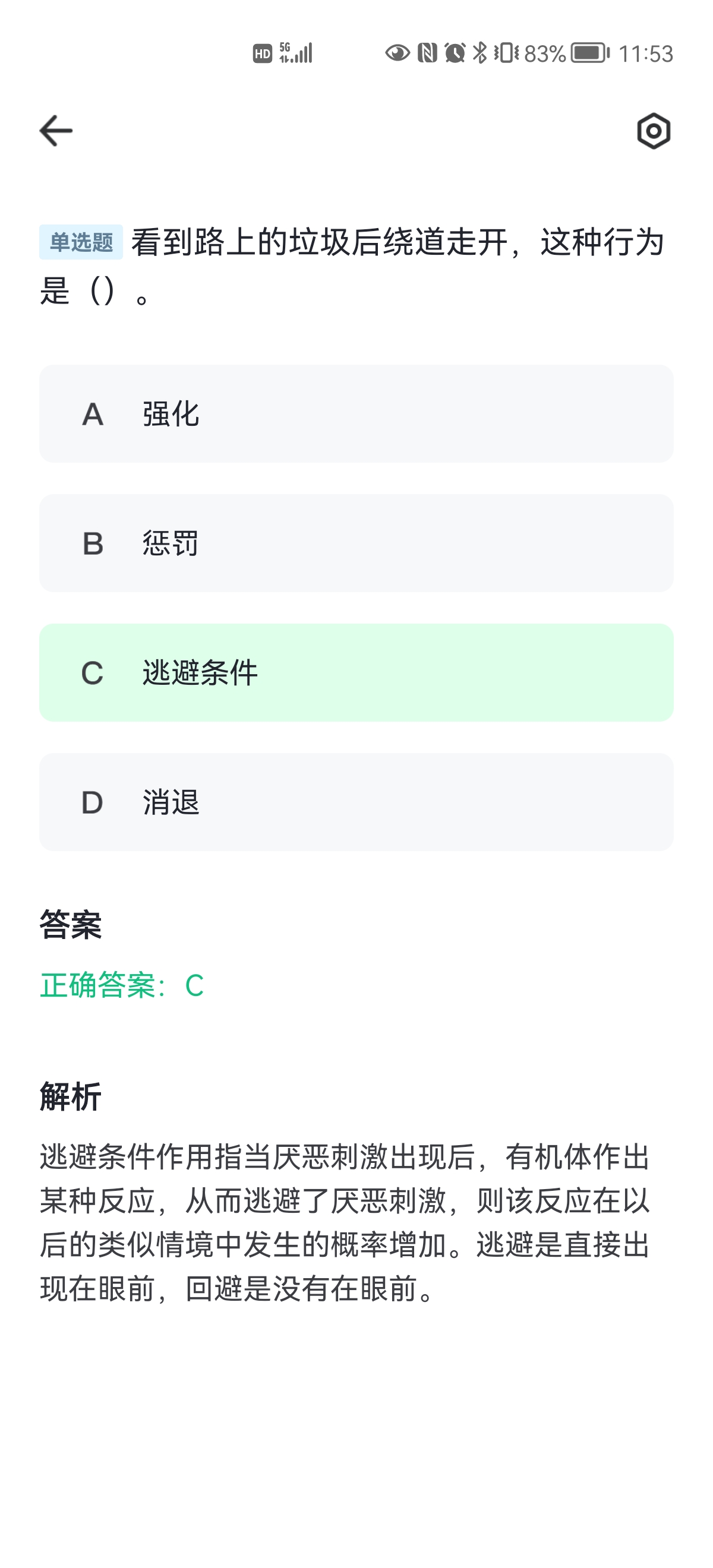The height and width of the screenshot is (1568, 713).
Task: Tap option D 消退
Action: 356,802
